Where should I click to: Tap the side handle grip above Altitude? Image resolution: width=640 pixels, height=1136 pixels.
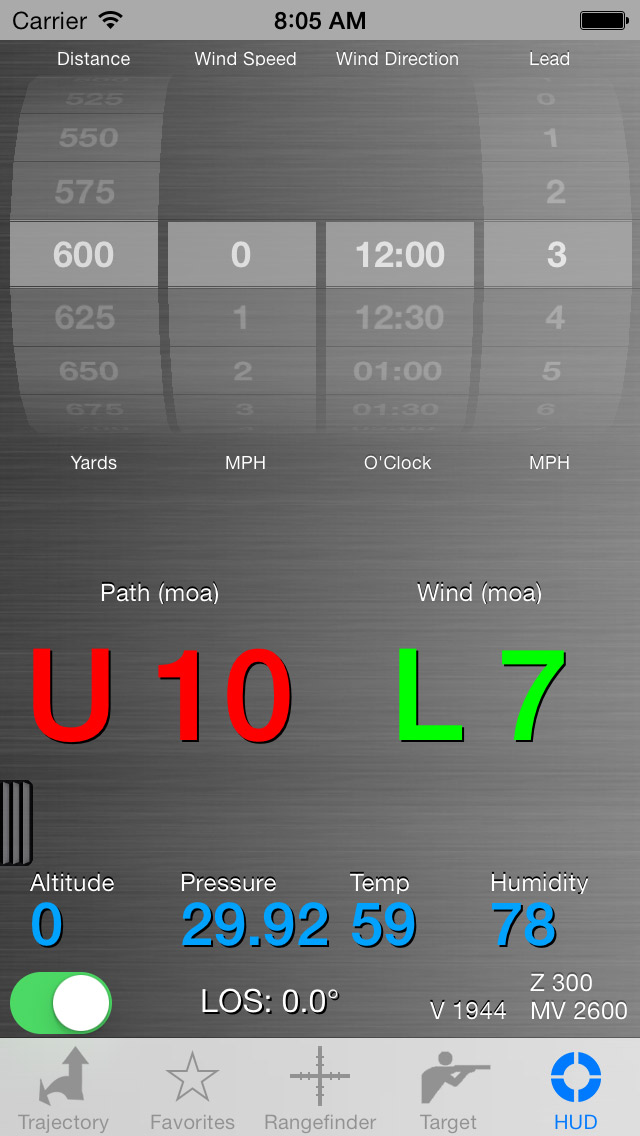[16, 822]
